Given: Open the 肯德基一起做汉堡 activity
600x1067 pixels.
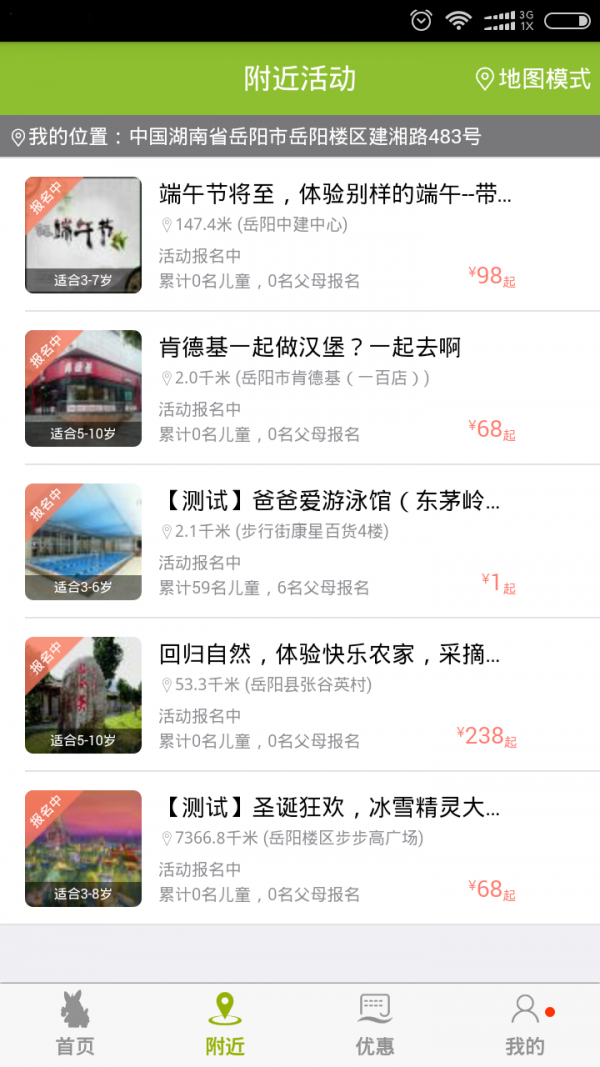Looking at the screenshot, I should (x=300, y=388).
